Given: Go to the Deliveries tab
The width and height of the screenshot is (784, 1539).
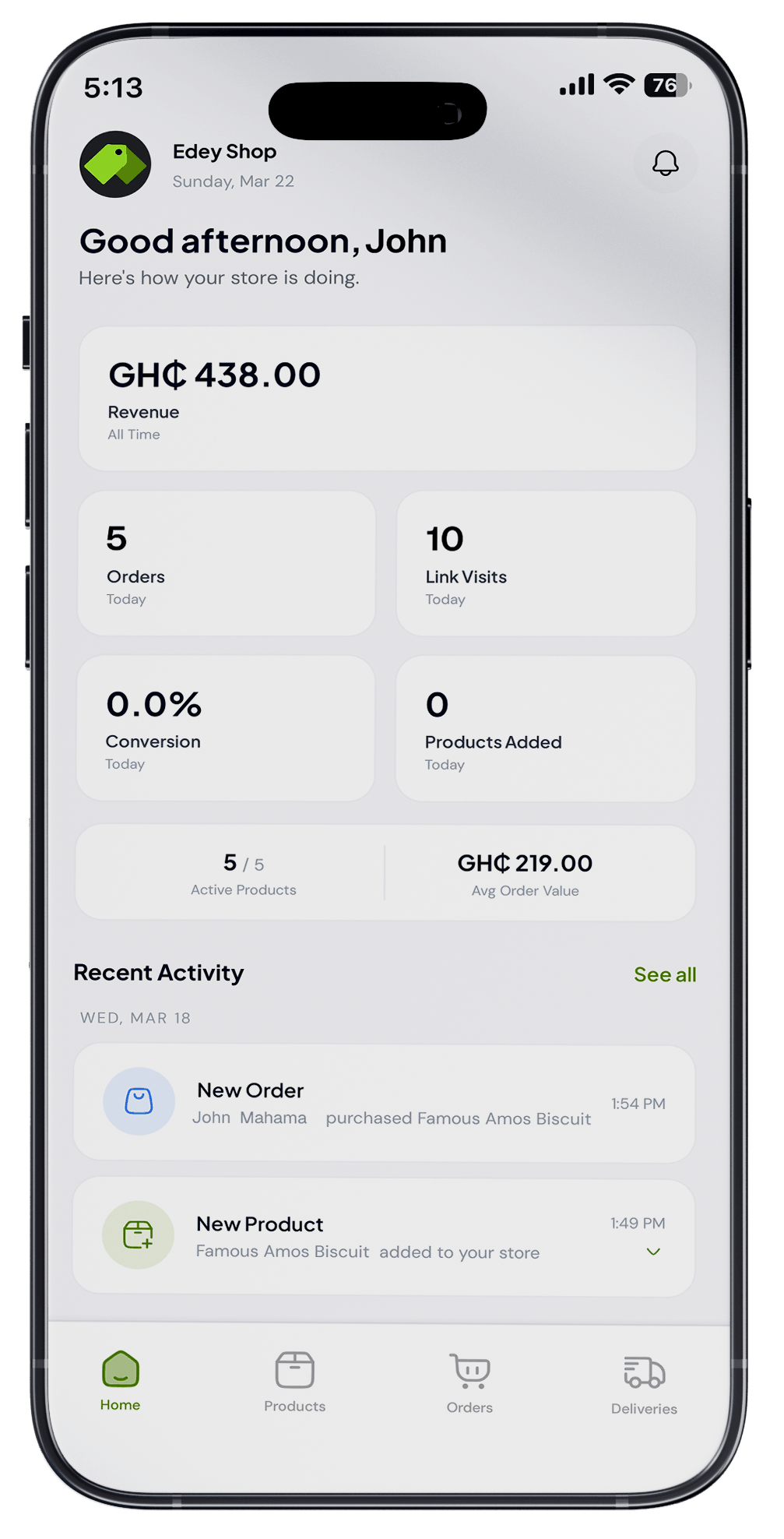Looking at the screenshot, I should point(644,1385).
